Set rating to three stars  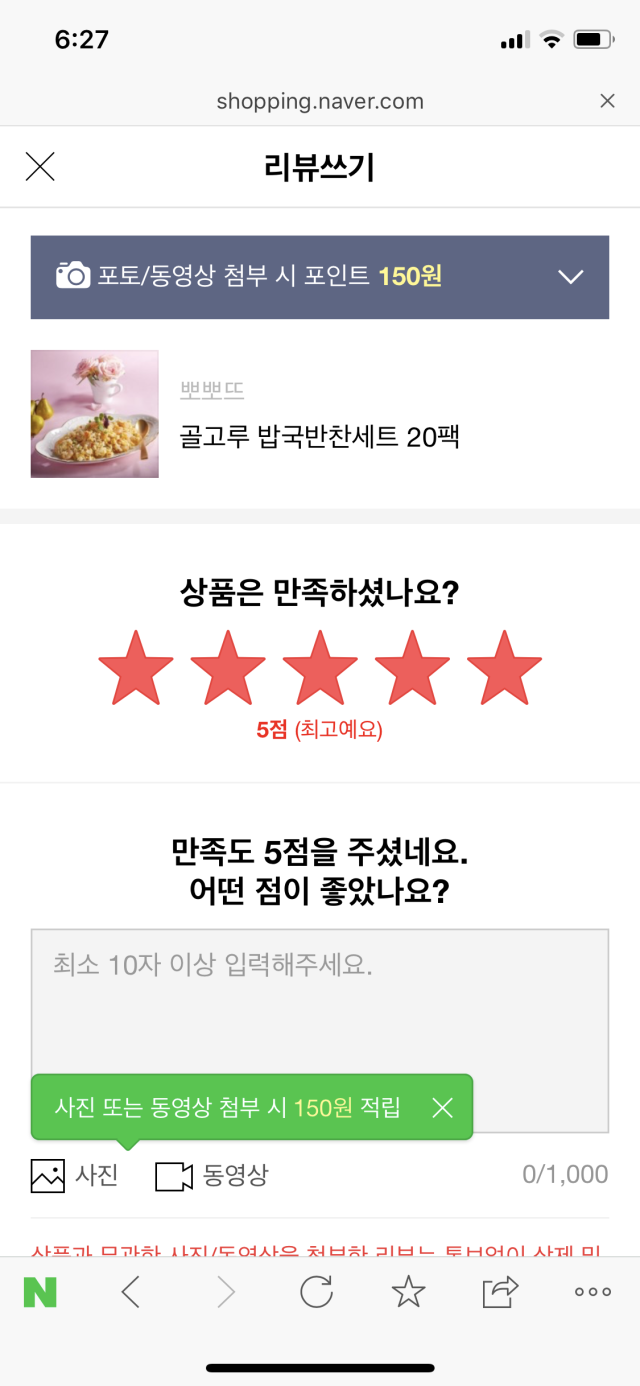[x=320, y=667]
